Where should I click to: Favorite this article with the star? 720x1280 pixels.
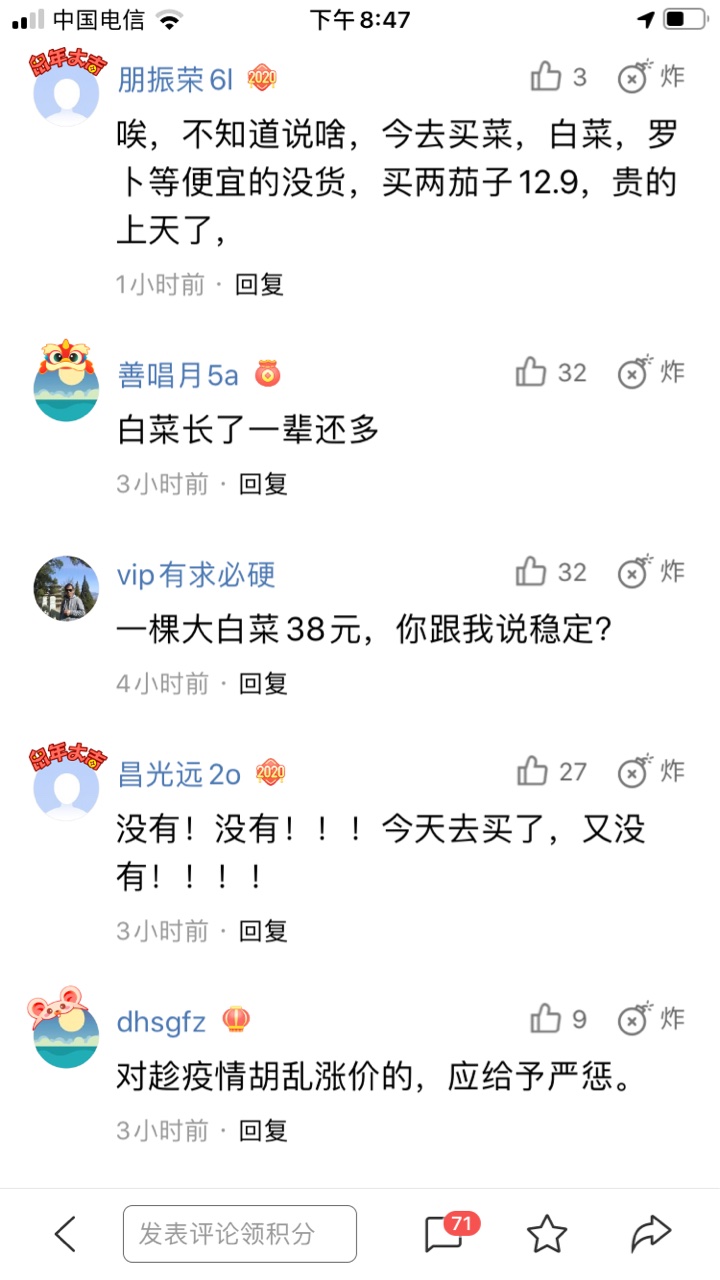(547, 1234)
